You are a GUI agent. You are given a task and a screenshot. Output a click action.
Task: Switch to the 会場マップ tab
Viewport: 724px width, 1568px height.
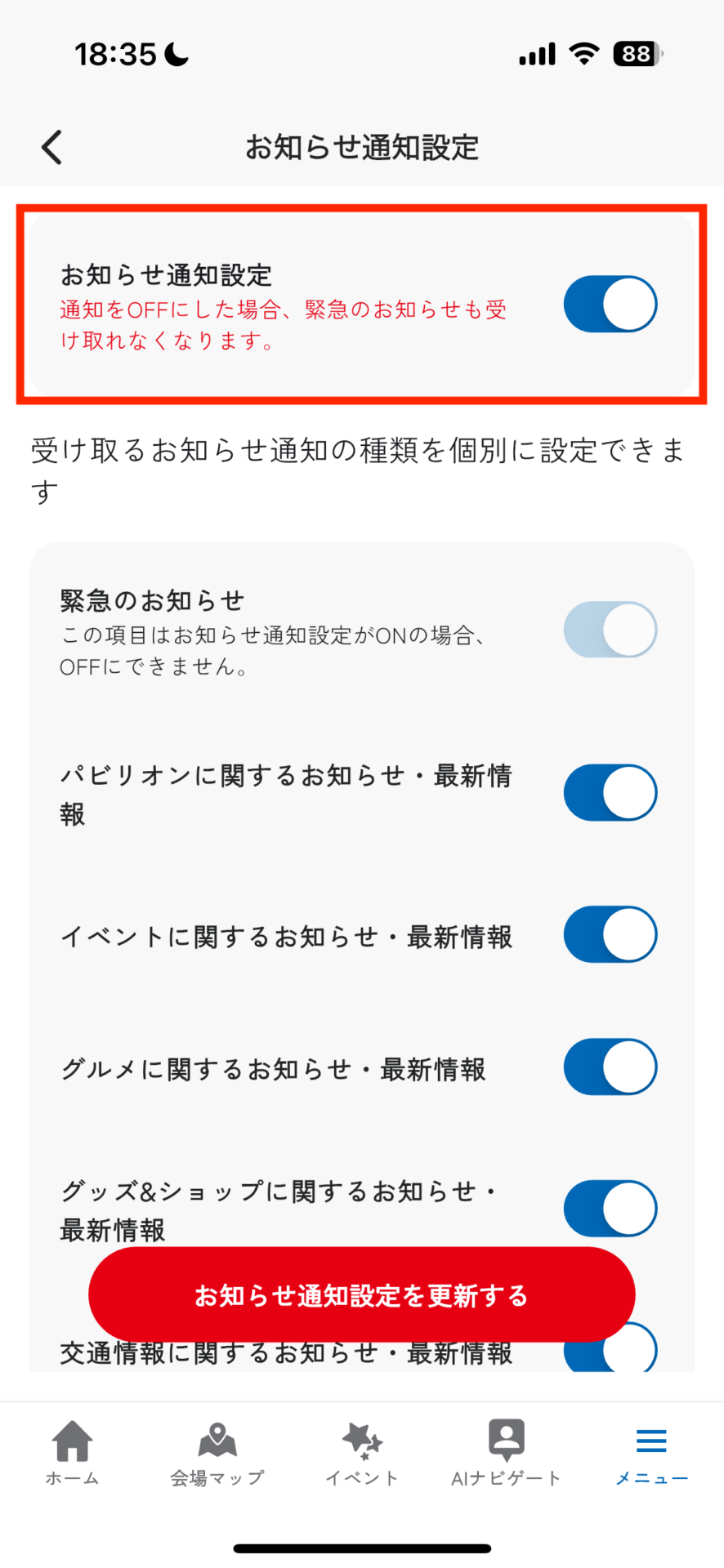click(x=217, y=1453)
